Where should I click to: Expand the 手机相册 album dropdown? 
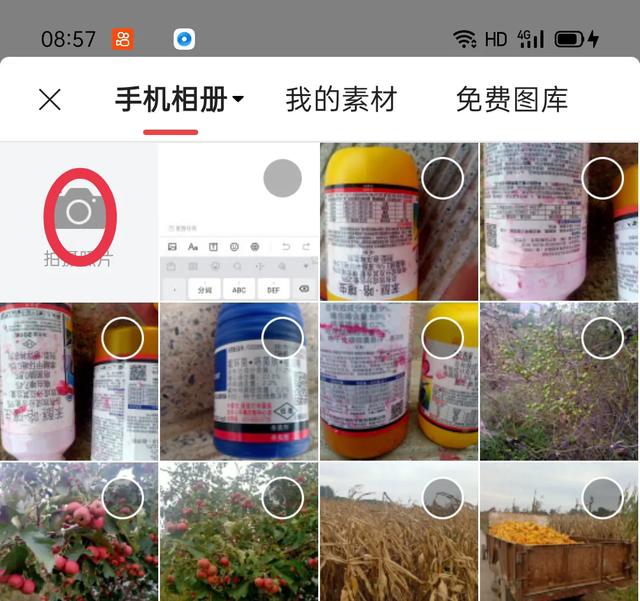click(238, 99)
